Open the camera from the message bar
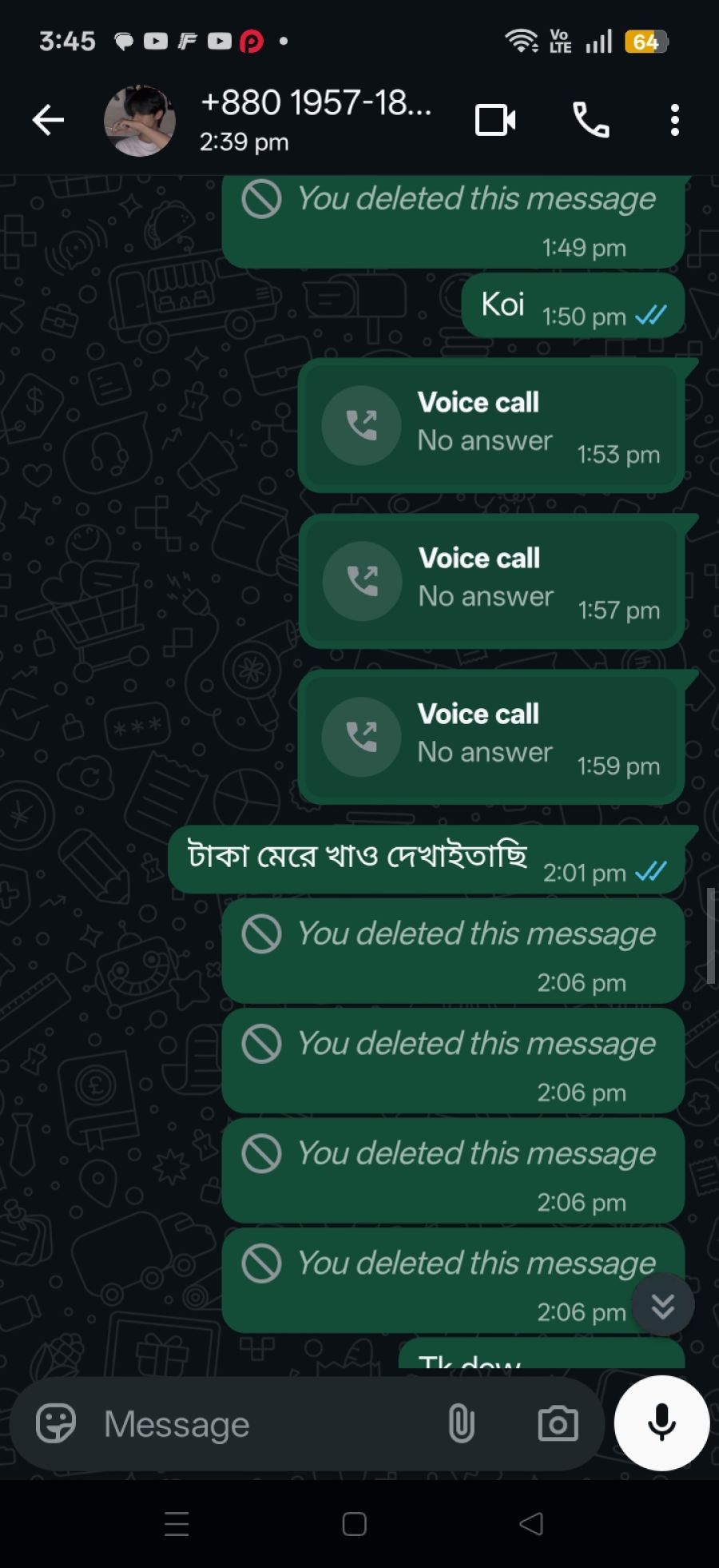The width and height of the screenshot is (719, 1568). 558,1424
